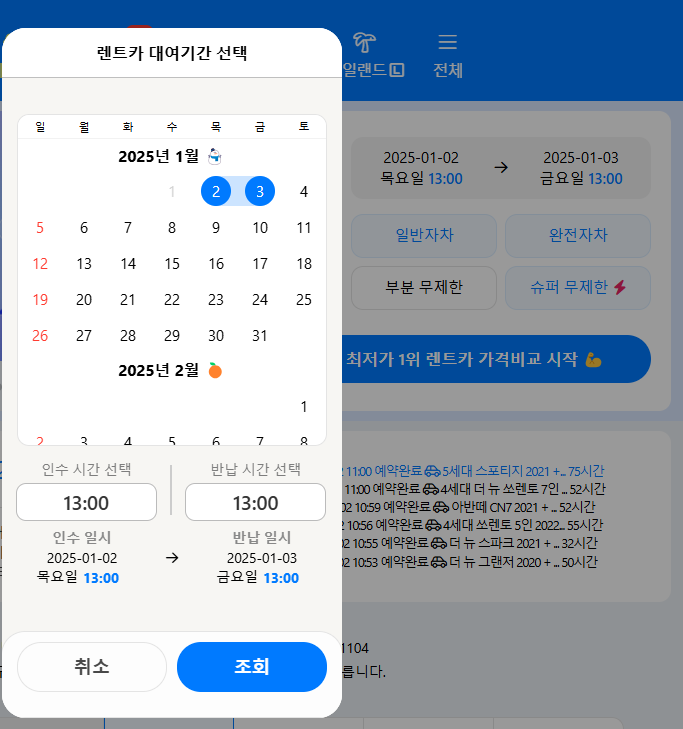Select February 1 on the calendar
Image resolution: width=683 pixels, height=729 pixels.
304,406
